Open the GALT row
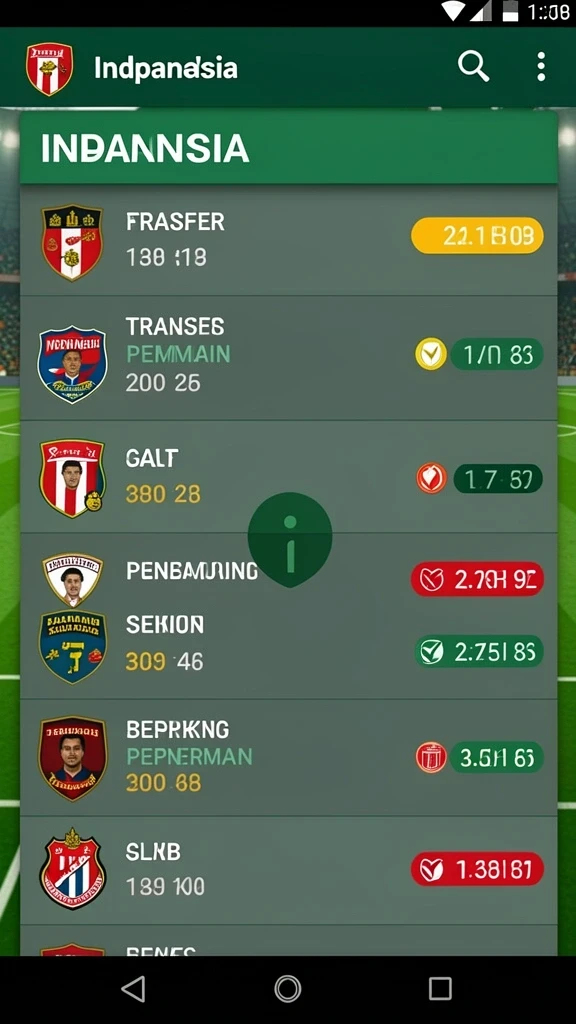576x1024 pixels. pyautogui.click(x=289, y=477)
